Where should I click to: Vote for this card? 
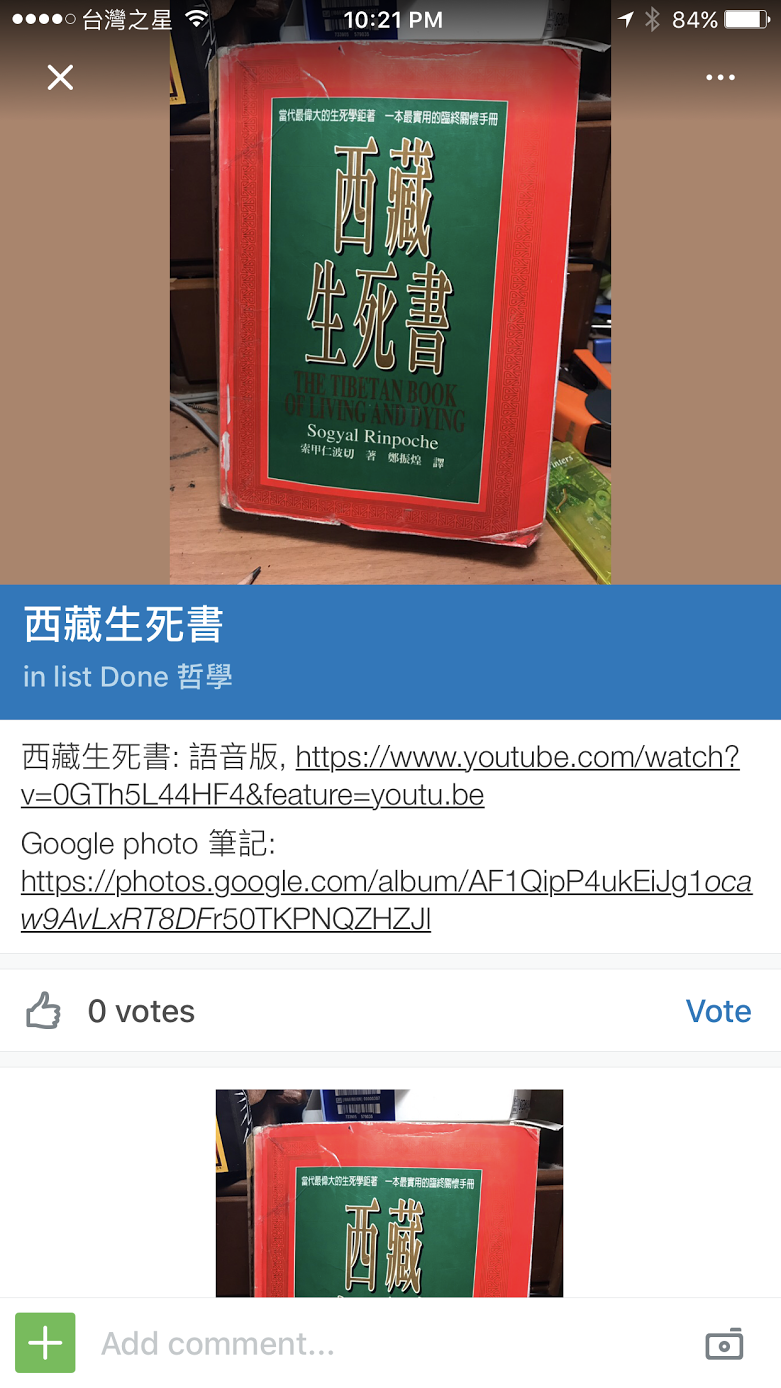pos(718,1011)
